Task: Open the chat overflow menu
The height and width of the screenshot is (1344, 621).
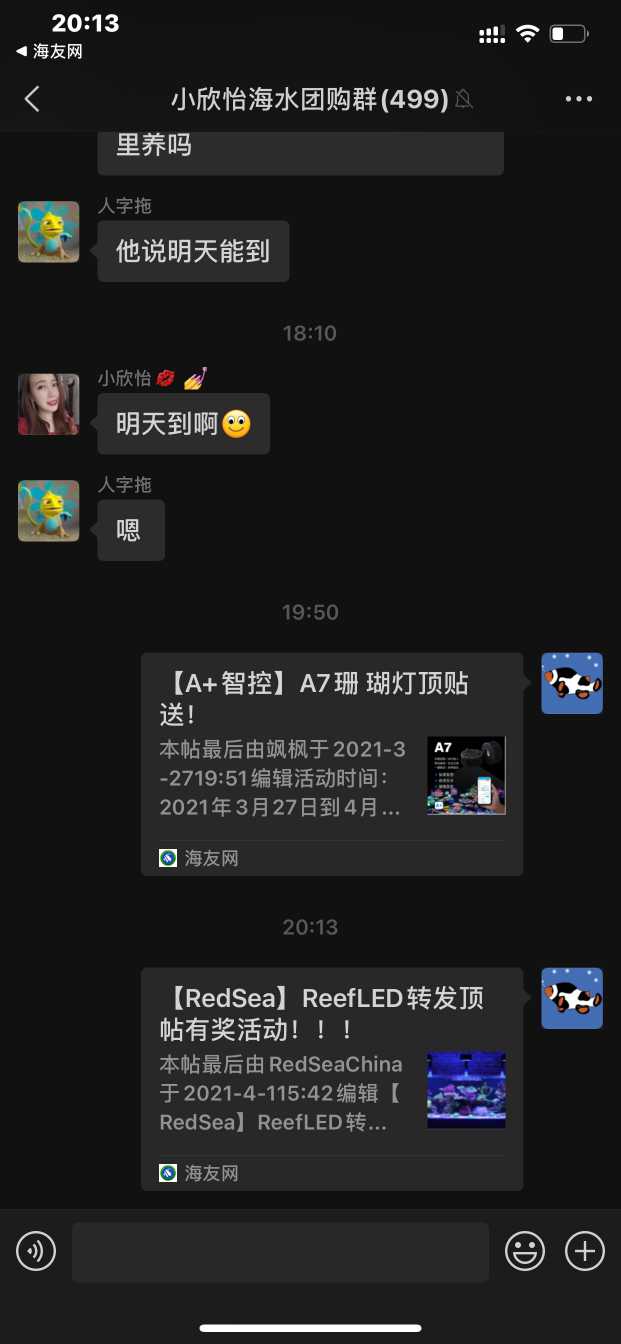Action: pyautogui.click(x=579, y=98)
